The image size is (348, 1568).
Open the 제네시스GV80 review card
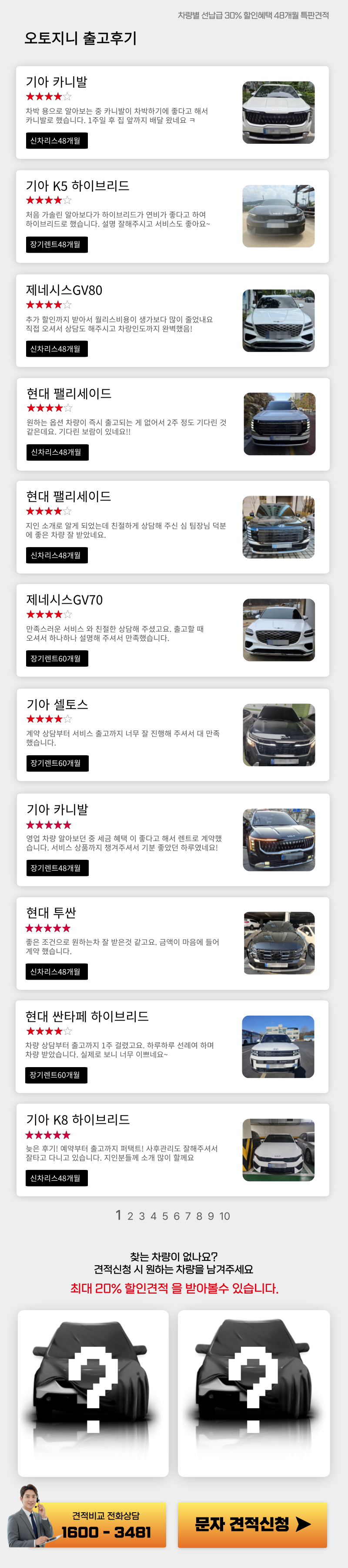(x=172, y=321)
